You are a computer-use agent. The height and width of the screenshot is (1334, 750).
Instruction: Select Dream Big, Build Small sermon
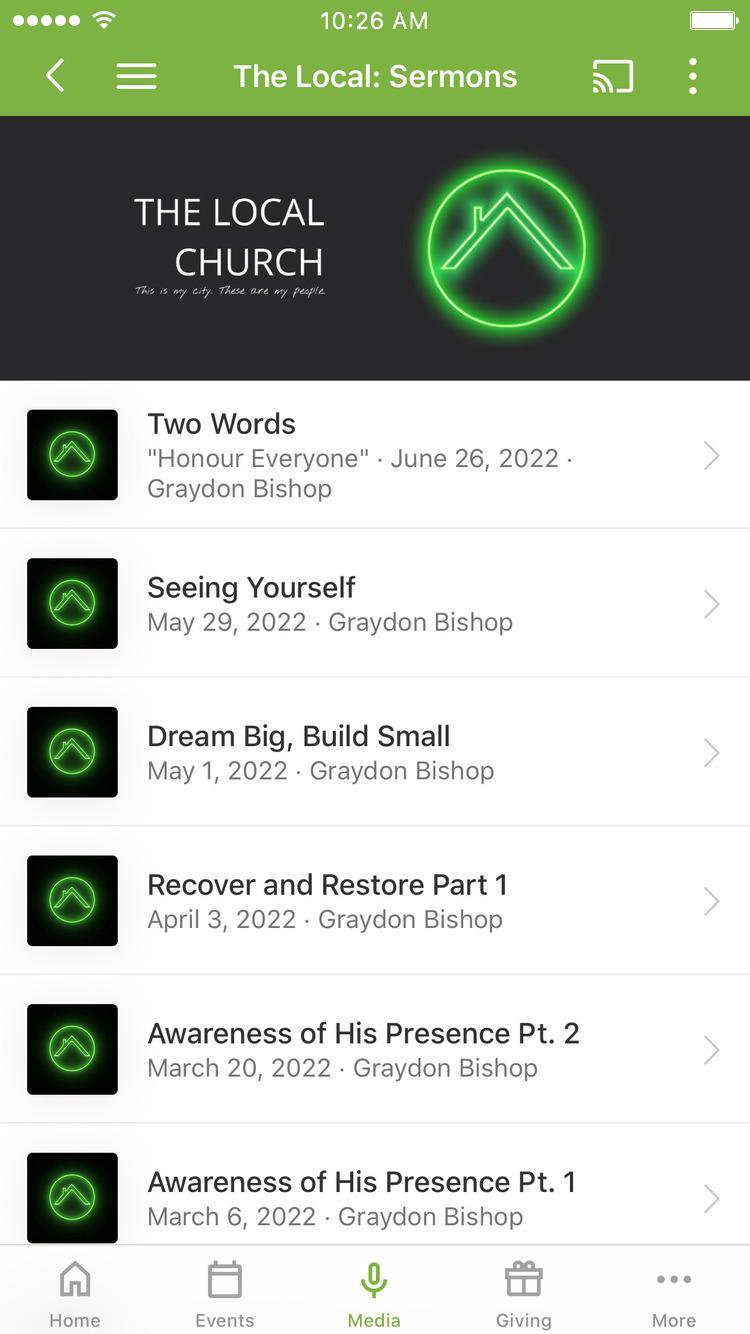point(375,752)
